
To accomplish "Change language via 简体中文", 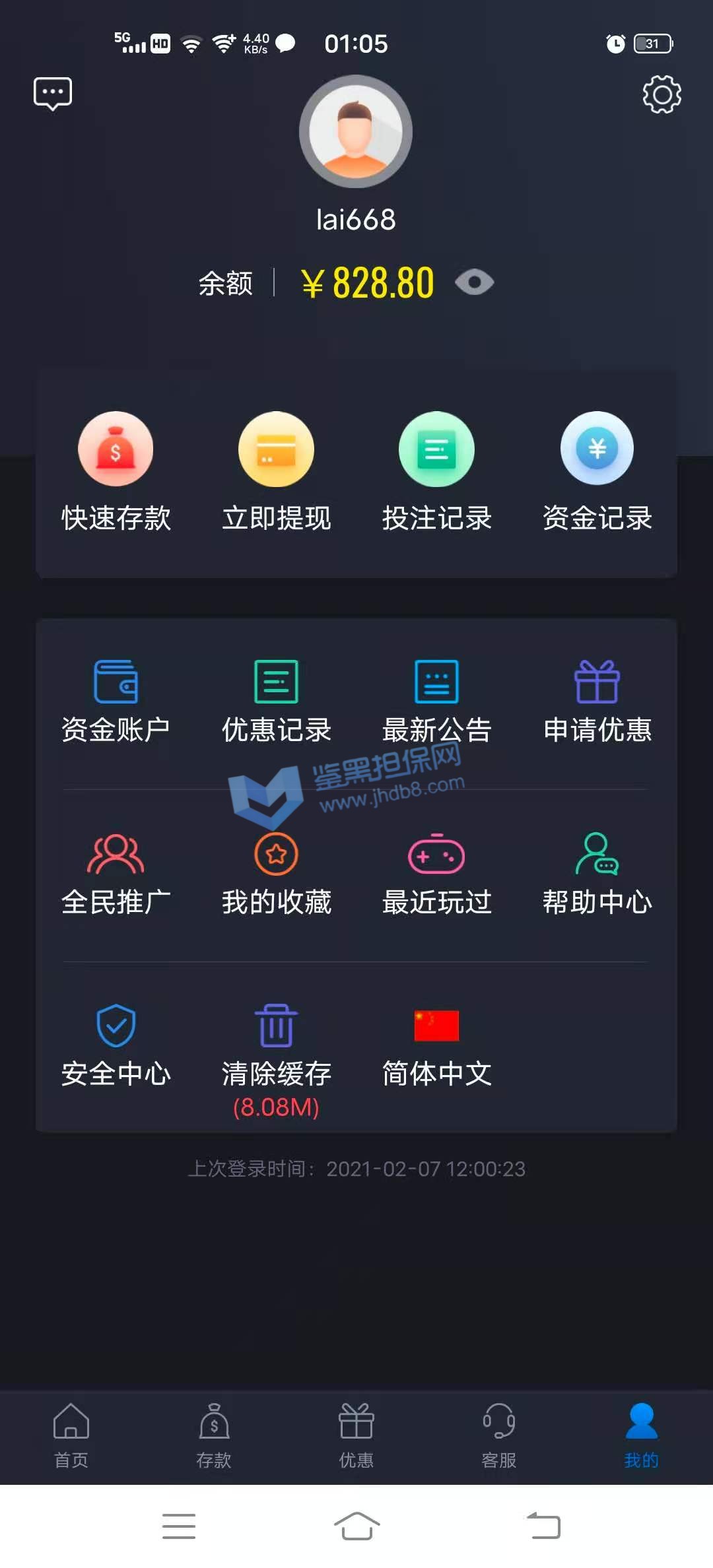I will [x=436, y=1045].
